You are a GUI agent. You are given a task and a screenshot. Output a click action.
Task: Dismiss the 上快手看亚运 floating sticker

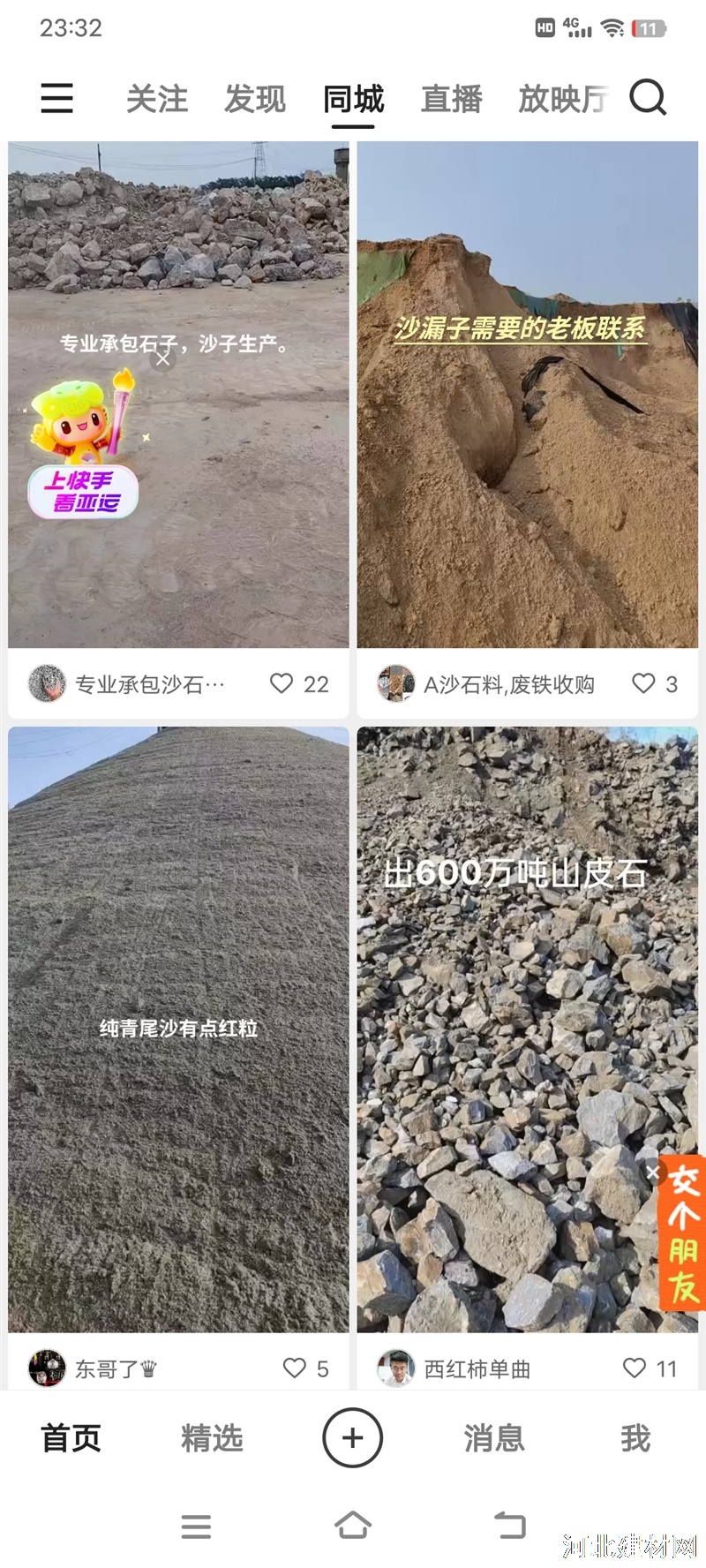(162, 359)
